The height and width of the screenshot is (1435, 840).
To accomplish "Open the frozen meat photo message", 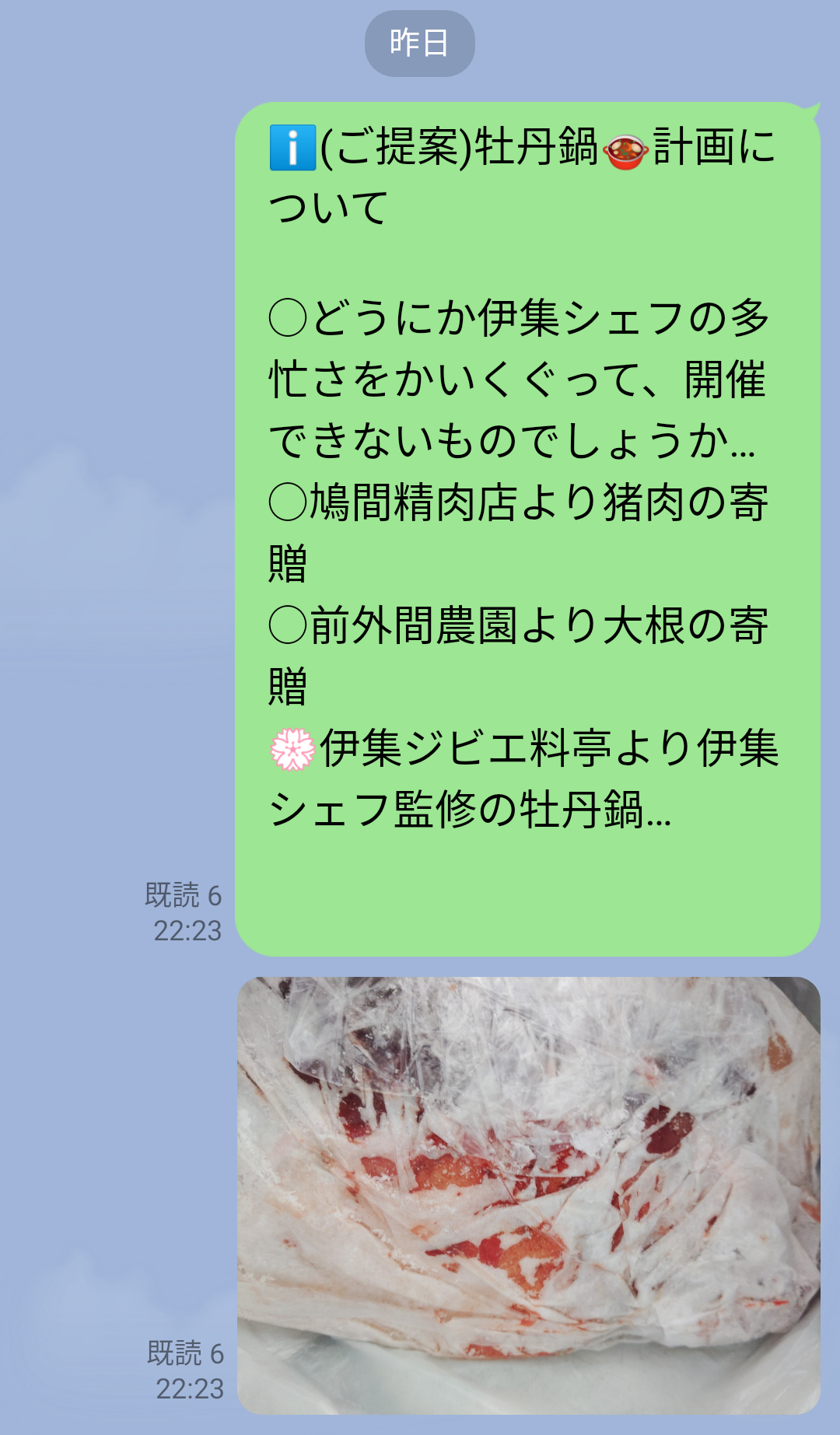I will (528, 1195).
